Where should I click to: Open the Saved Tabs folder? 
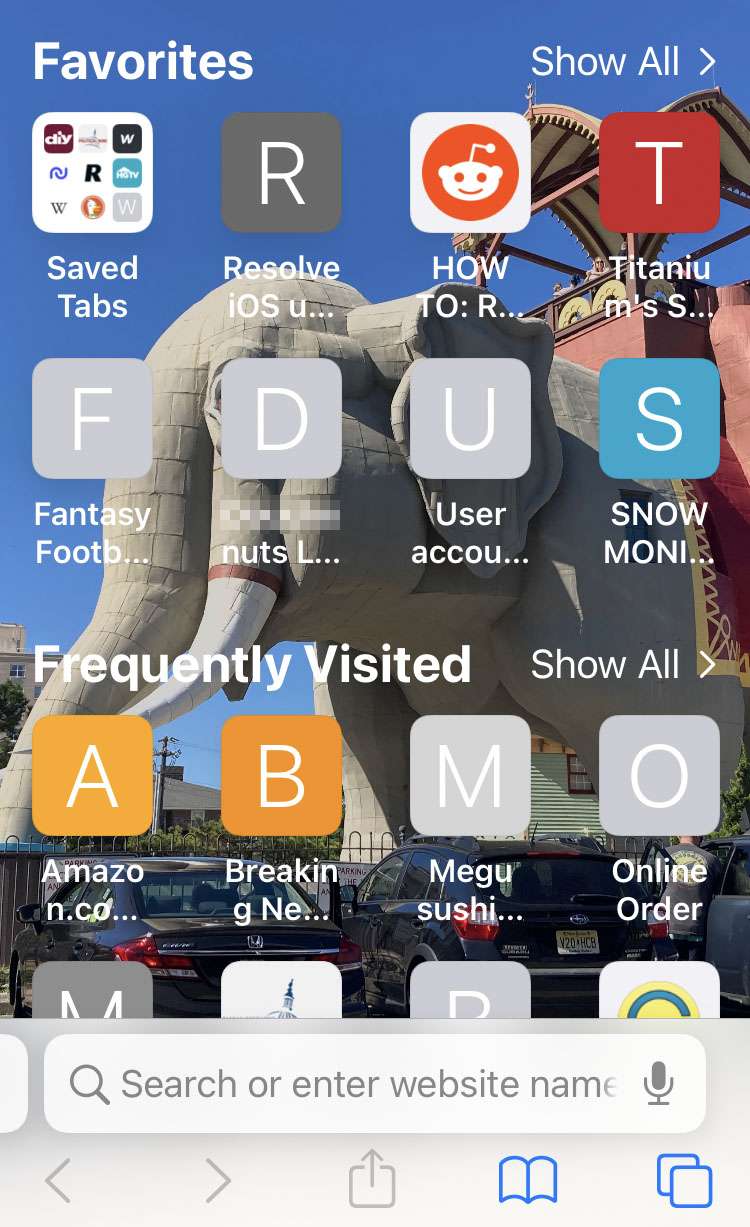[93, 172]
